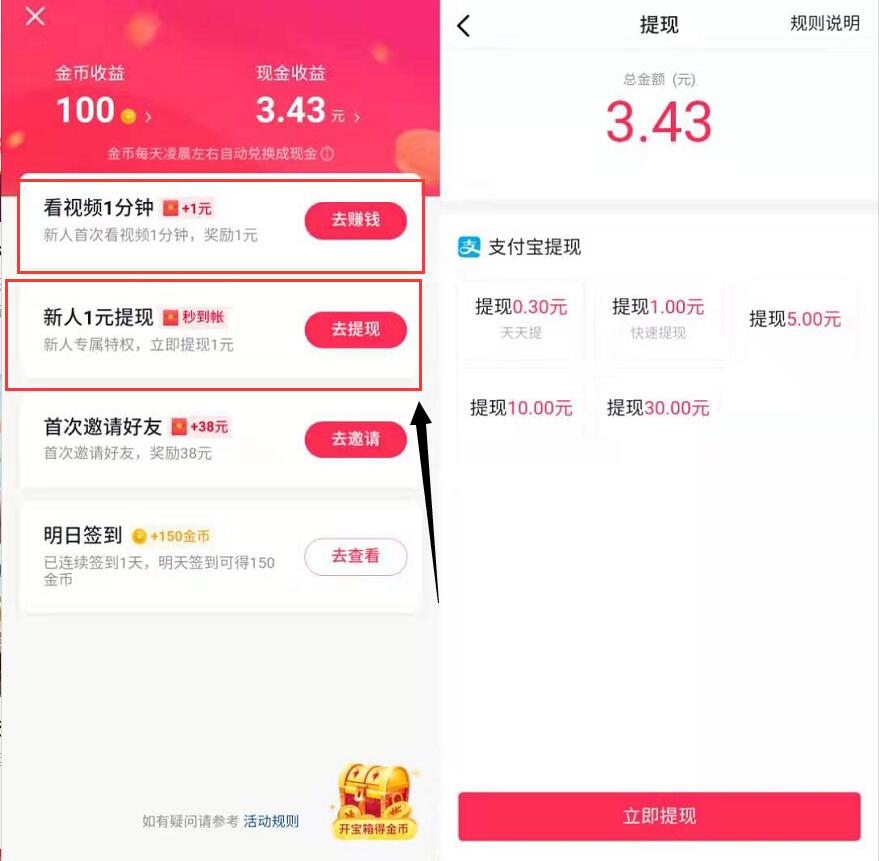Open 金币收益 details showing 100 coins

(x=103, y=111)
